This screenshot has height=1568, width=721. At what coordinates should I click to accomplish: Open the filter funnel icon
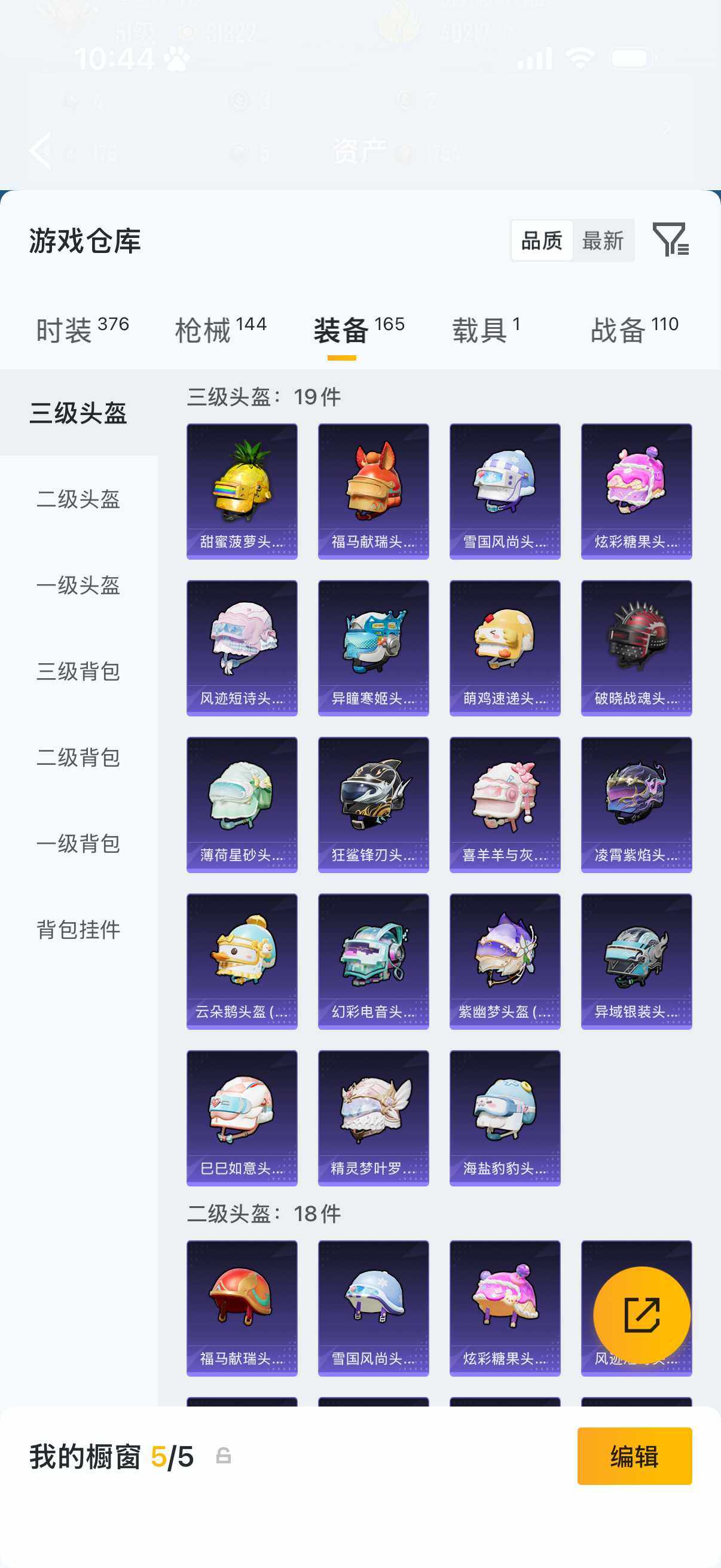[670, 240]
